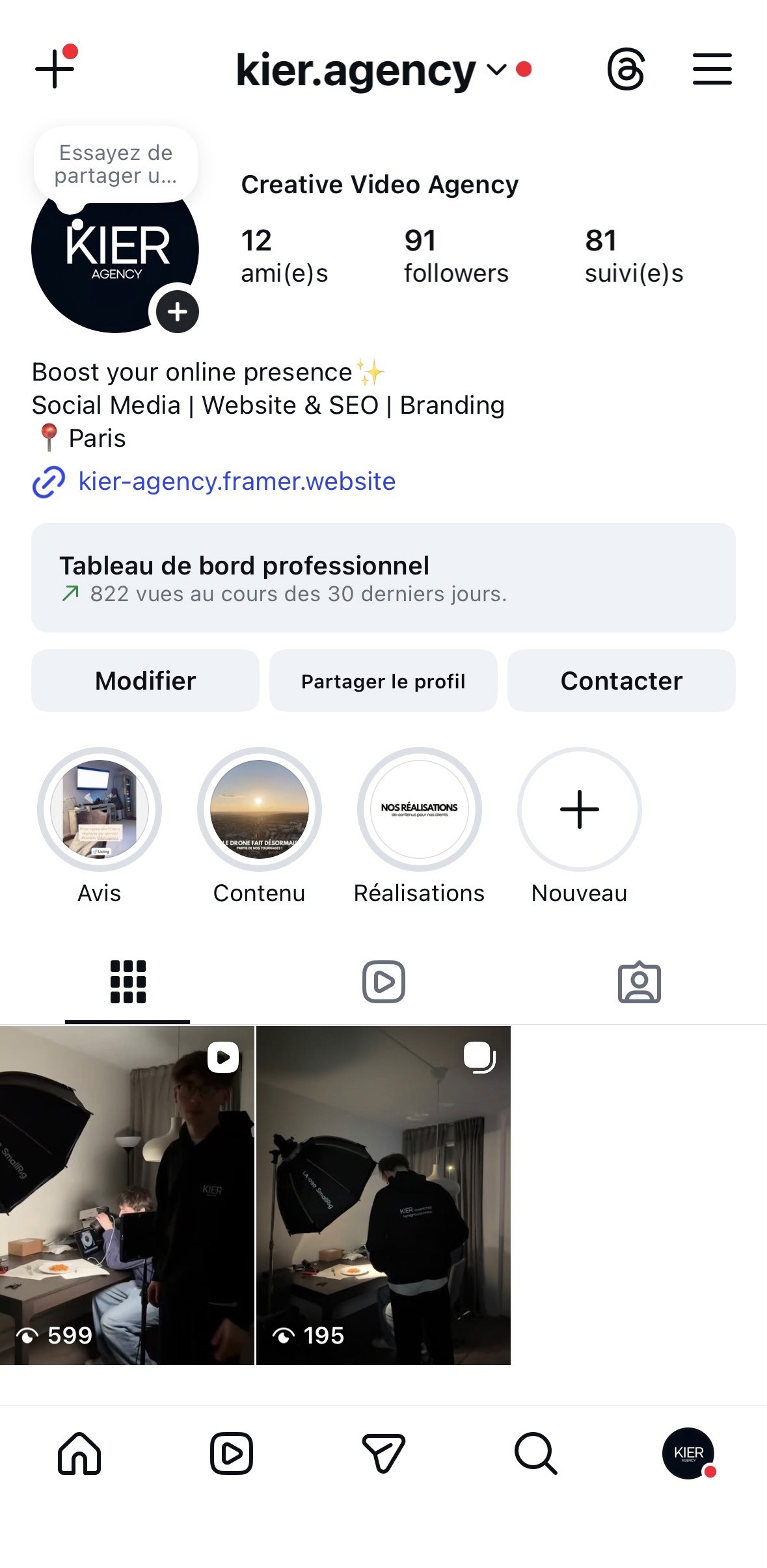Viewport: 767px width, 1568px height.
Task: View the 91 followers list
Action: [455, 256]
